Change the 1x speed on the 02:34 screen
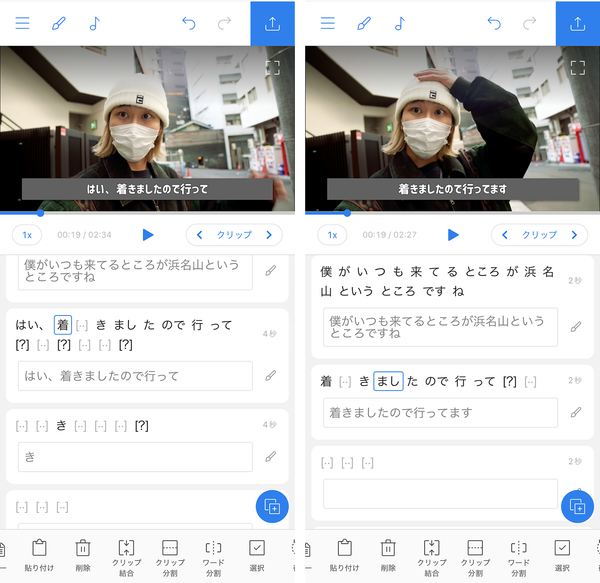Image resolution: width=600 pixels, height=583 pixels. coord(27,235)
